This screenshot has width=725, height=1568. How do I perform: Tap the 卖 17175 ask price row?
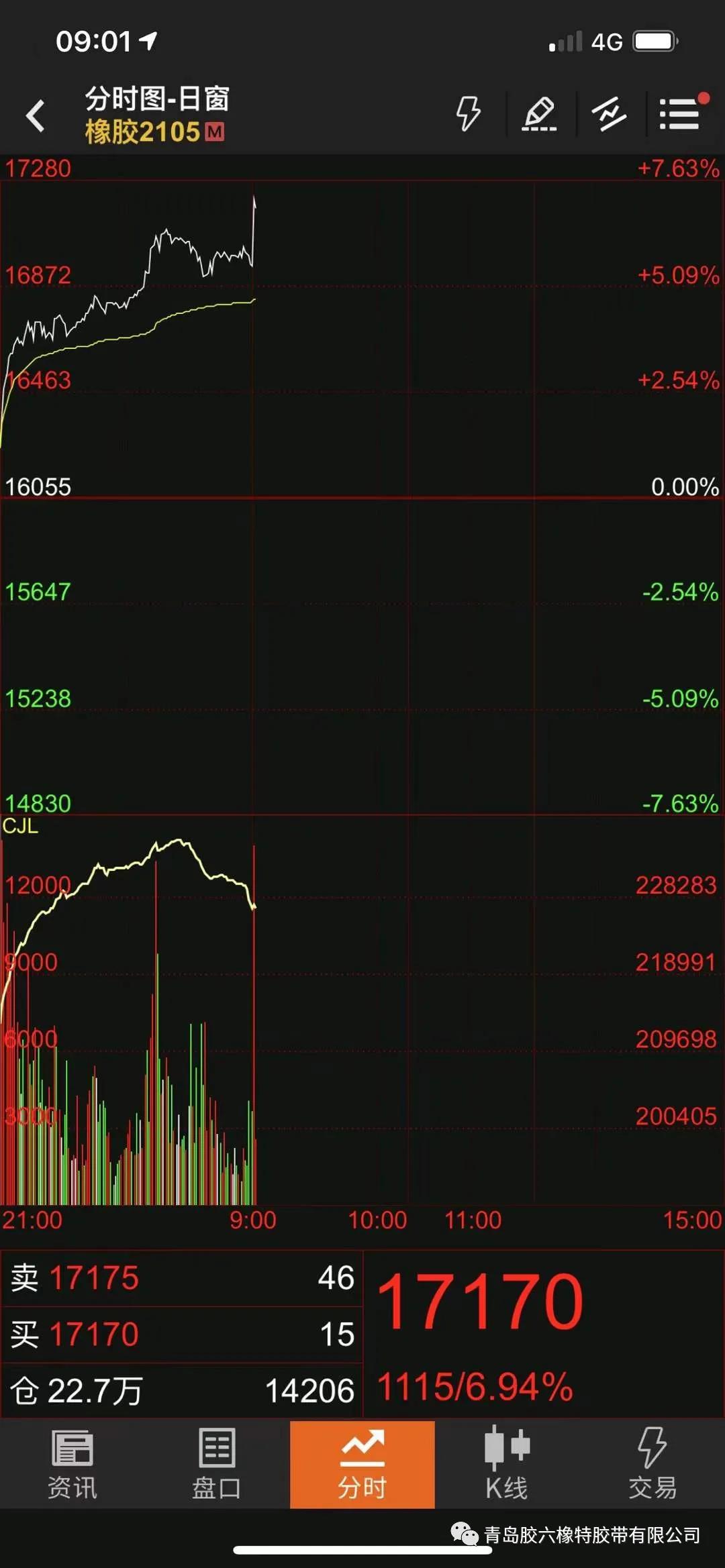[x=182, y=1278]
